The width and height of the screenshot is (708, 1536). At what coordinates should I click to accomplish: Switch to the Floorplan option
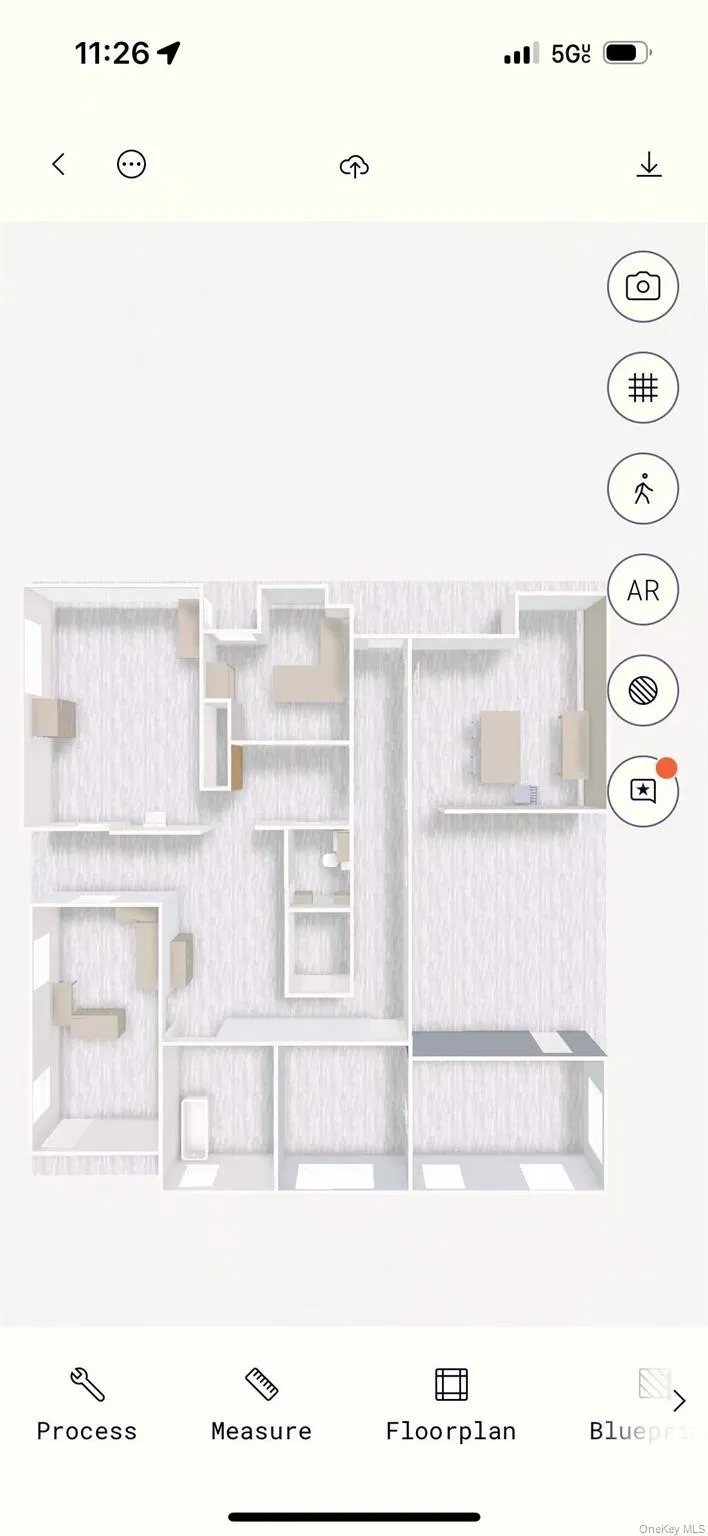451,1406
